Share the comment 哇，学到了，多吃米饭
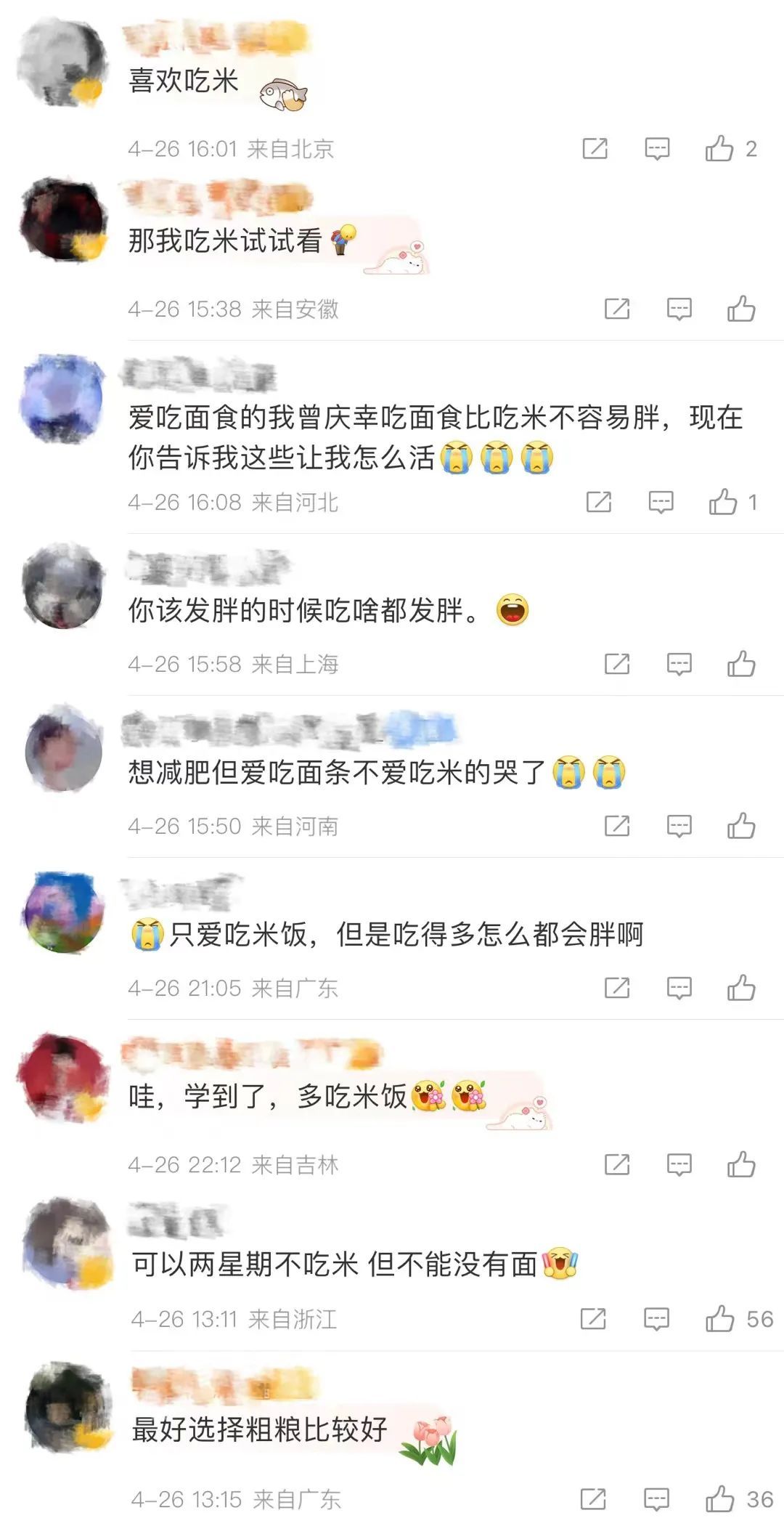This screenshot has width=784, height=1526. 616,1165
